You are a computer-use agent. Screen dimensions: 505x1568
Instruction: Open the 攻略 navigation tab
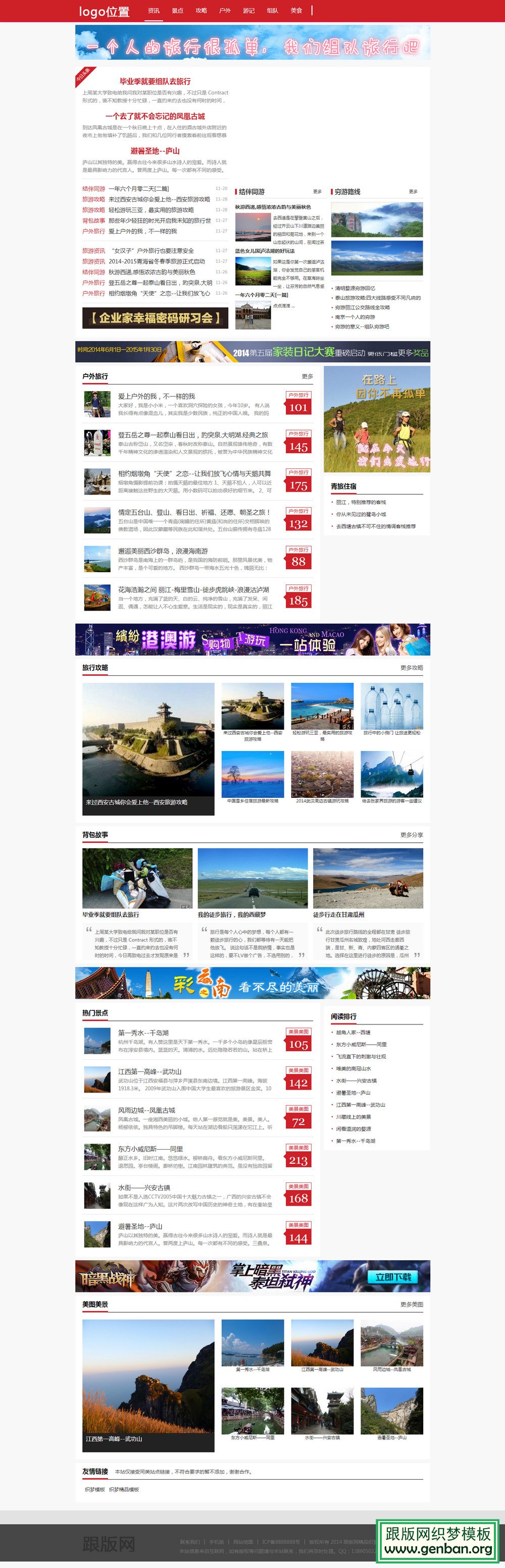[201, 11]
